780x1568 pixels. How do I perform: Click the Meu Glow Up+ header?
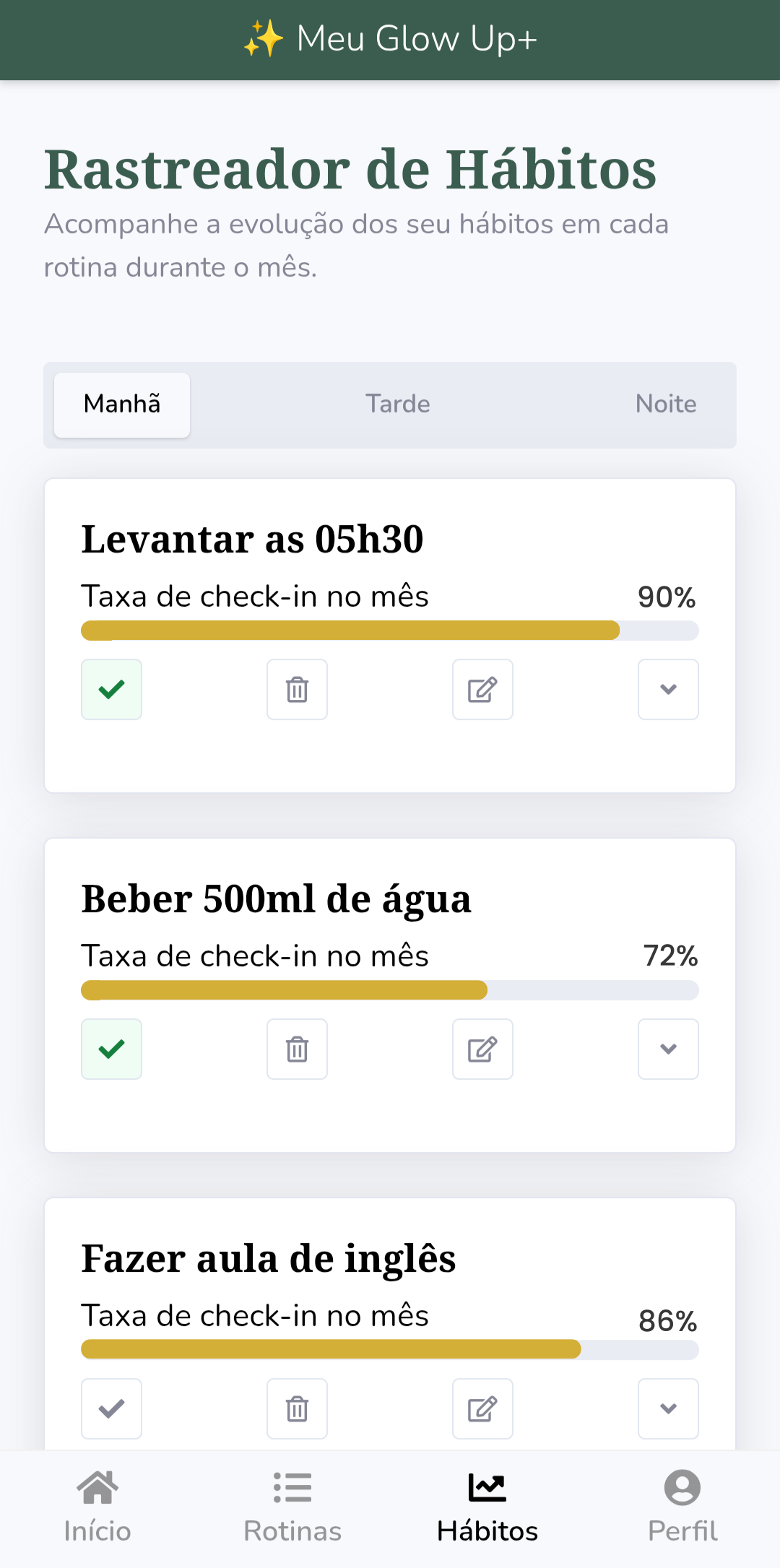(x=390, y=39)
